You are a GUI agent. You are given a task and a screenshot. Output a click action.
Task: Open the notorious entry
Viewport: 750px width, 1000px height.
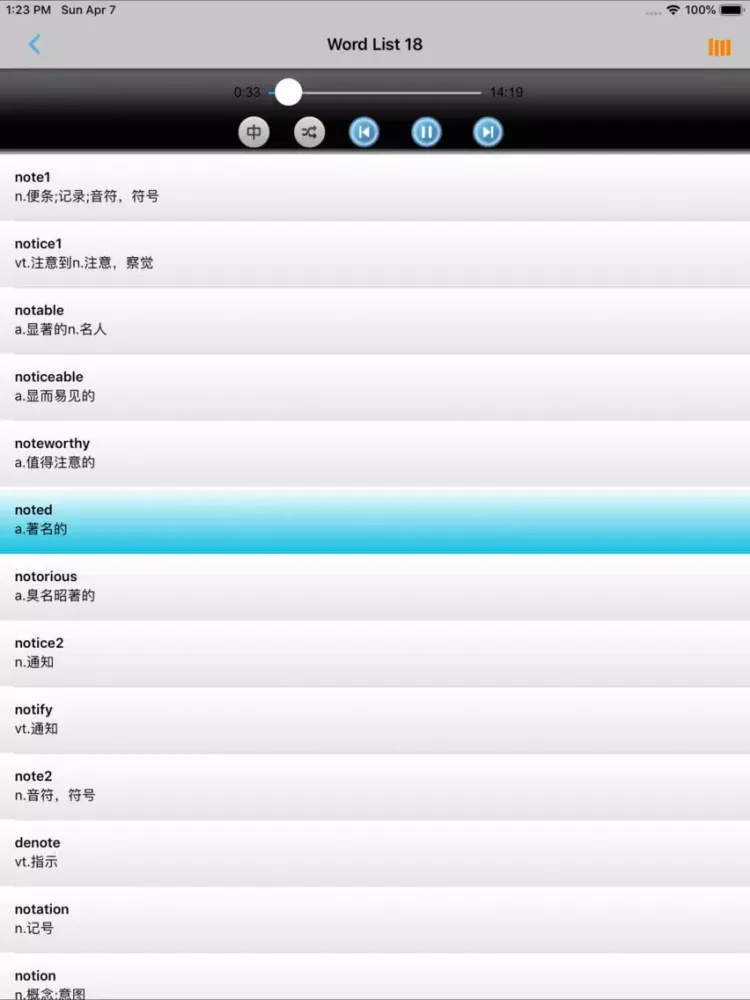(x=375, y=586)
